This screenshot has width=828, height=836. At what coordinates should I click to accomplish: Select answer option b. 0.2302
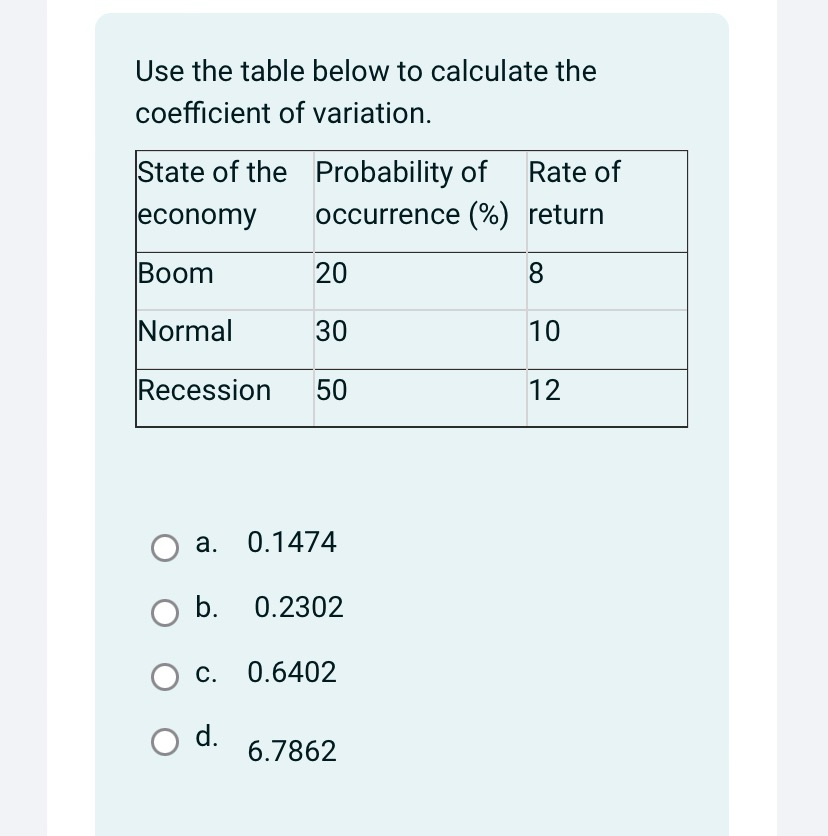(165, 613)
